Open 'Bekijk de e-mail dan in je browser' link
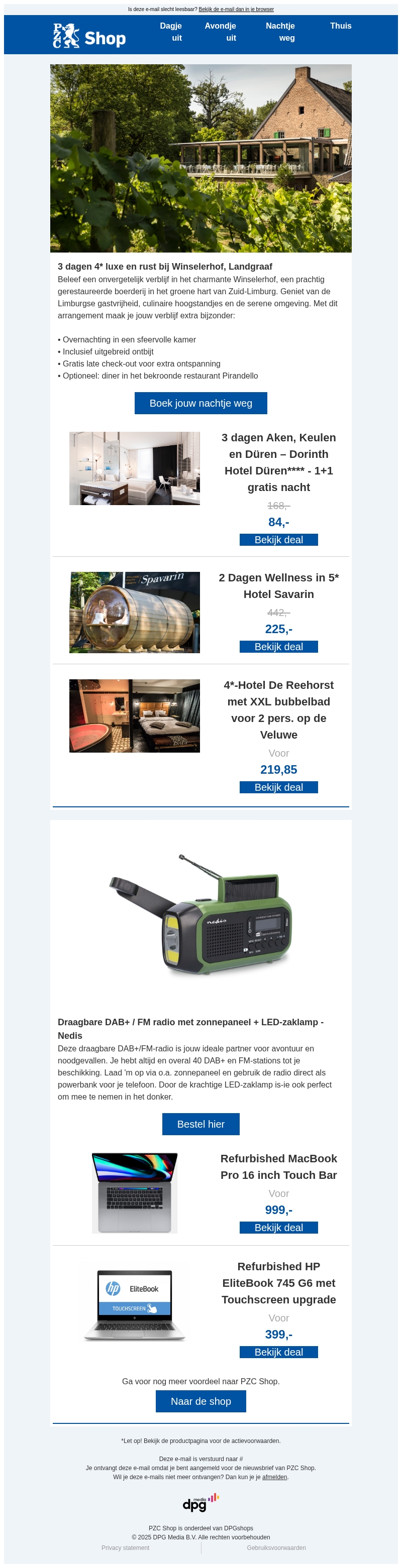This screenshot has width=402, height=1568. pyautogui.click(x=236, y=9)
